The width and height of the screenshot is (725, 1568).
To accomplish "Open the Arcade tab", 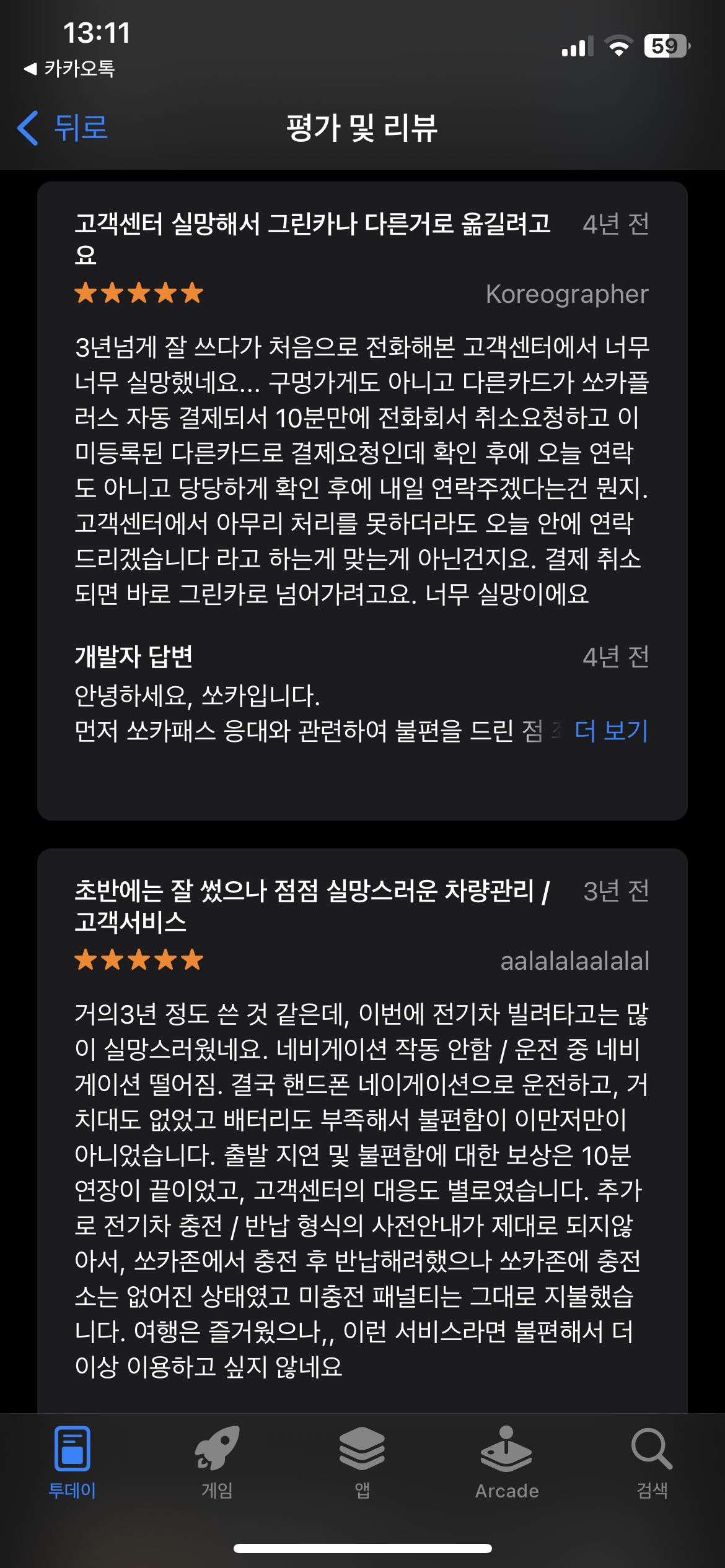I will (507, 1463).
